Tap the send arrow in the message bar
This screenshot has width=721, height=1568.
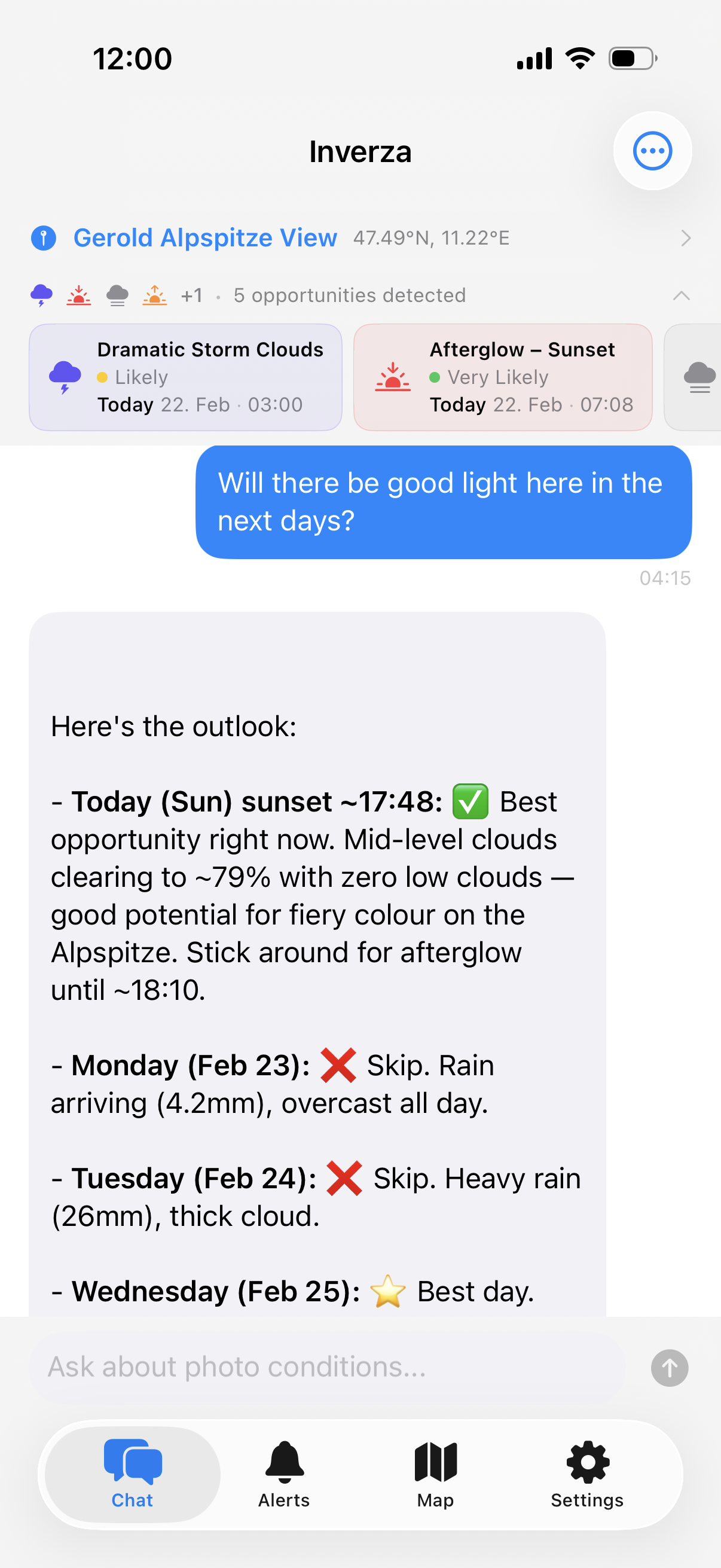click(668, 1367)
